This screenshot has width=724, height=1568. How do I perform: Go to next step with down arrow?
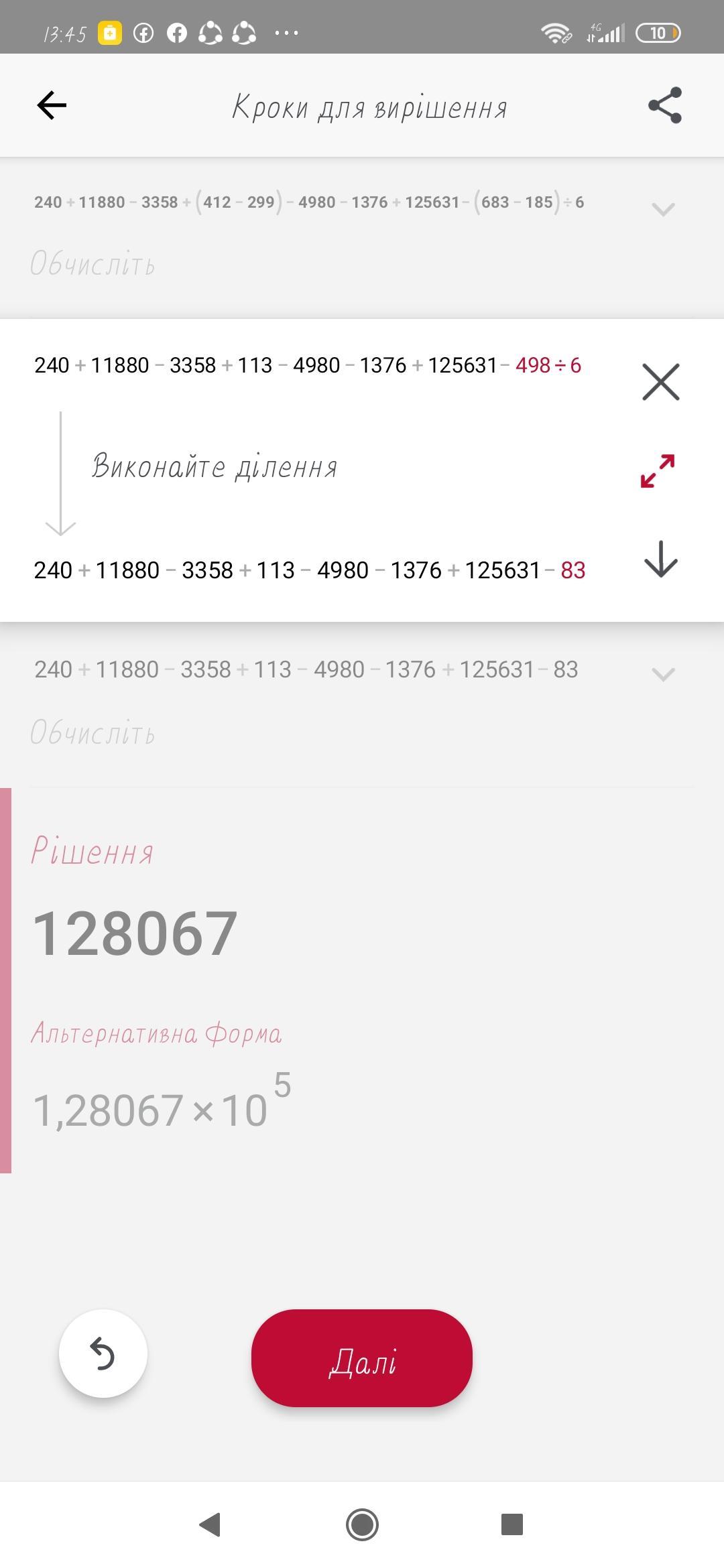tap(661, 560)
